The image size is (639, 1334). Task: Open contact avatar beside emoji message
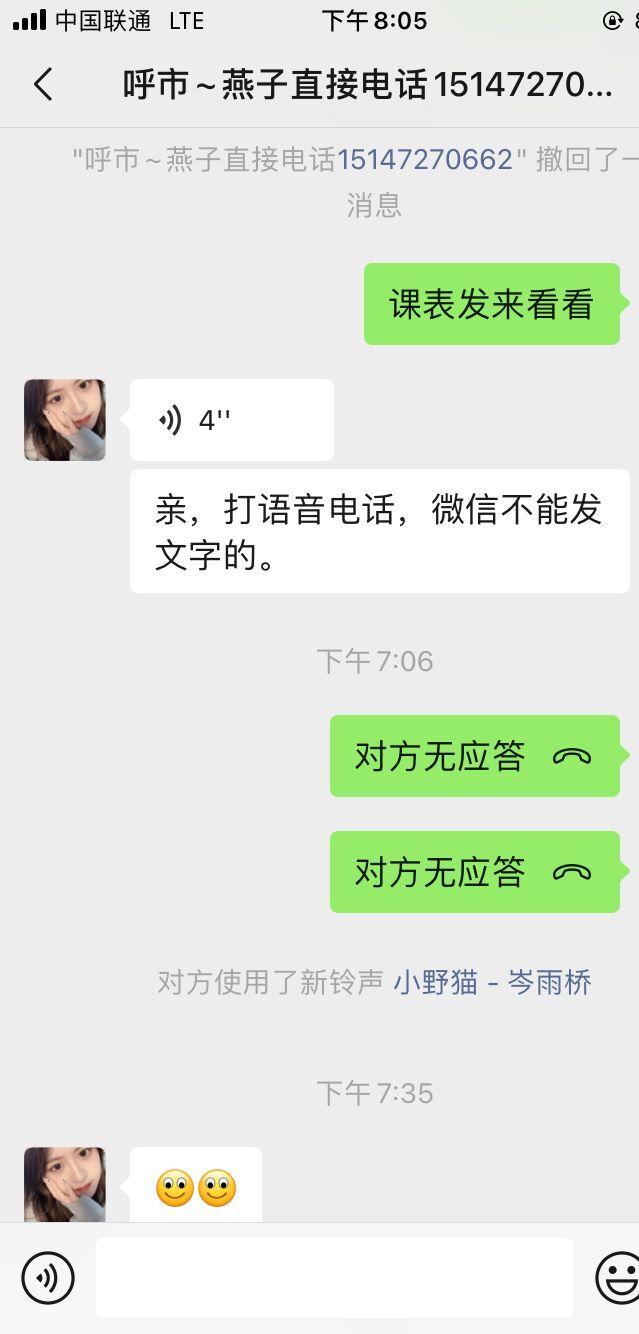pos(65,1185)
